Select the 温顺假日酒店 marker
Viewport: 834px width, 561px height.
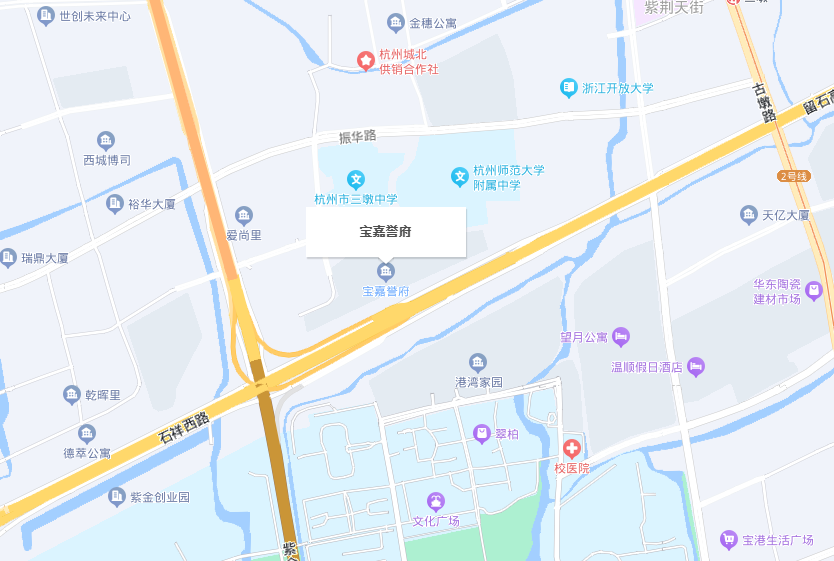[697, 366]
